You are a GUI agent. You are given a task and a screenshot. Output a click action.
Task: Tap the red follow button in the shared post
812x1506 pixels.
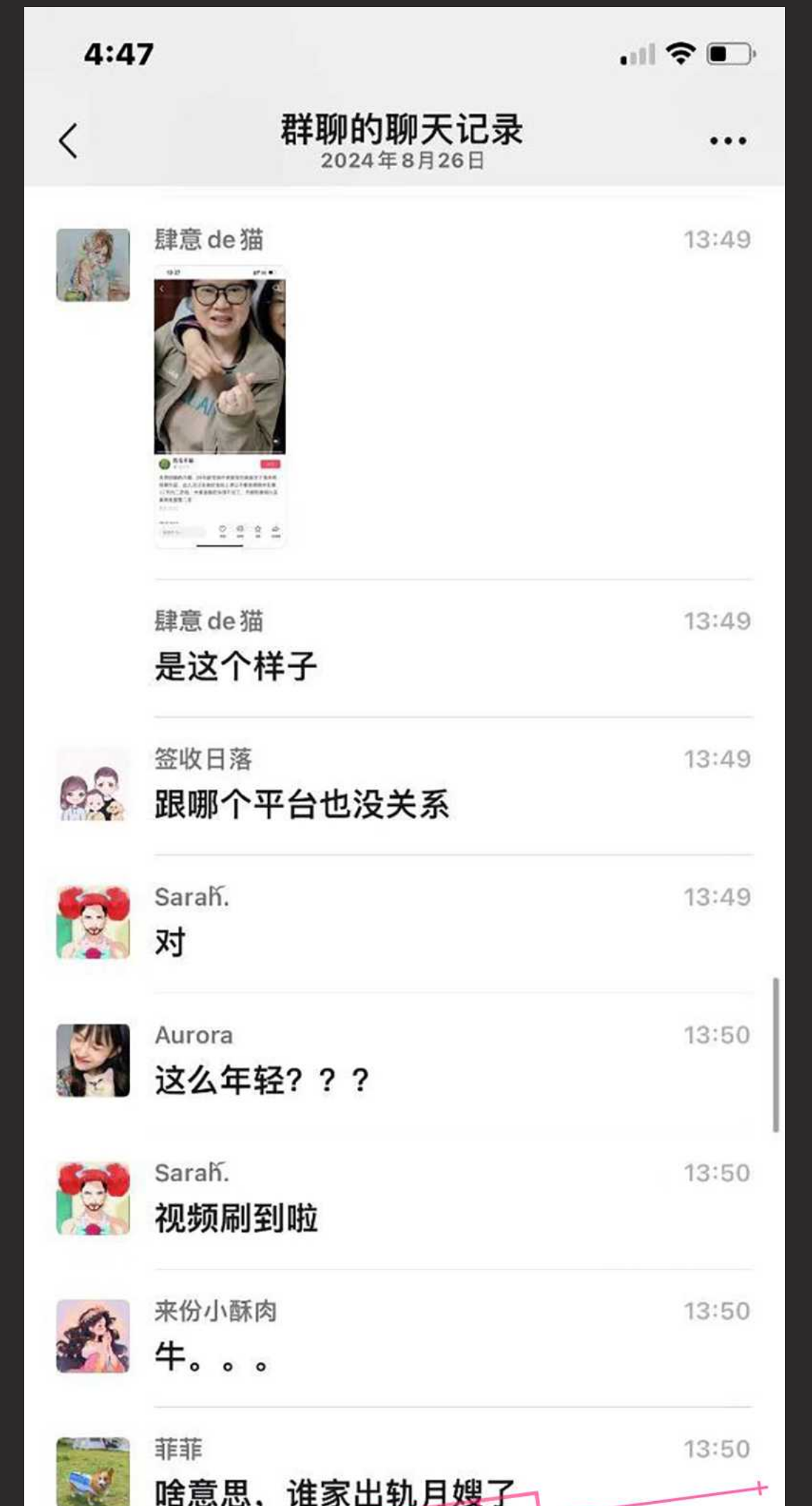click(x=270, y=464)
